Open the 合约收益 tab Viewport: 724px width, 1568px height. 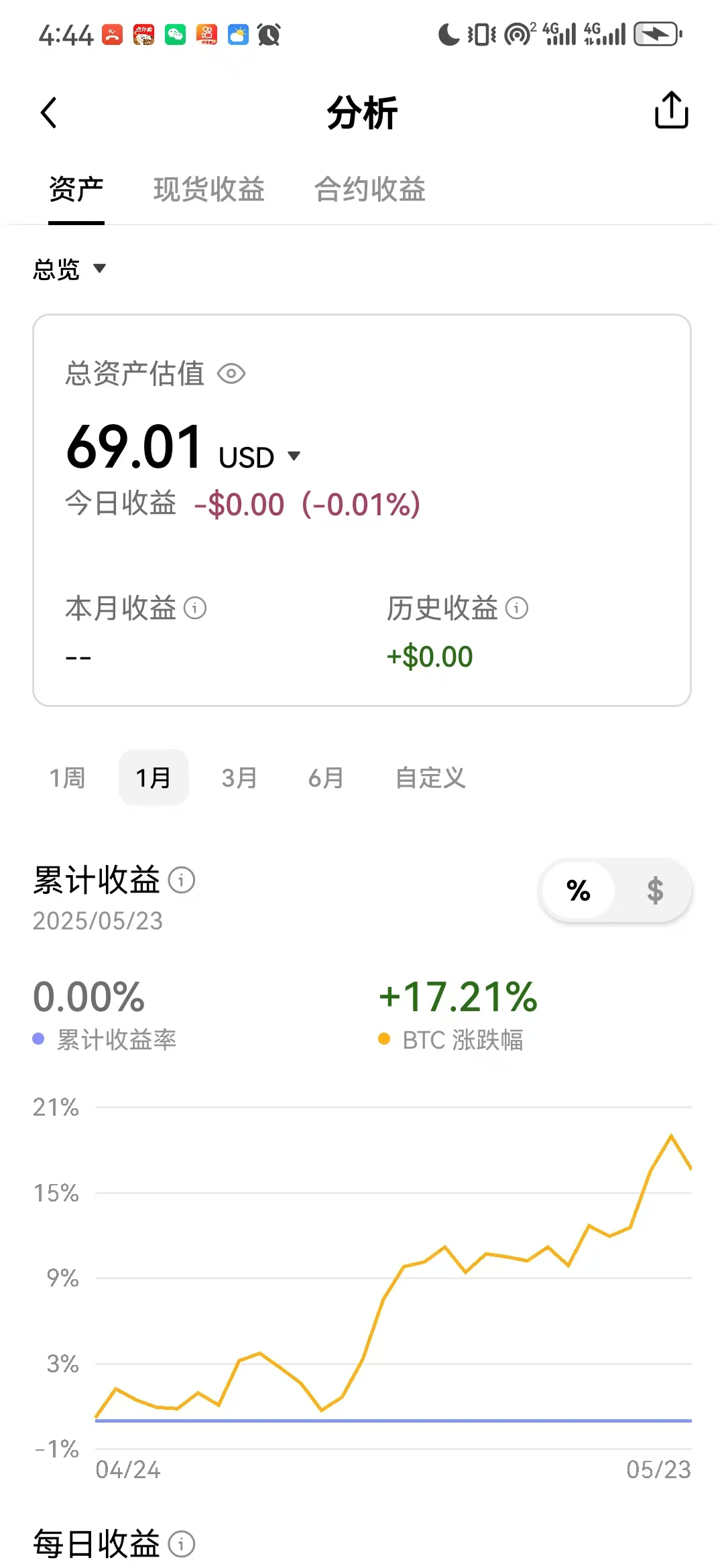pos(370,190)
